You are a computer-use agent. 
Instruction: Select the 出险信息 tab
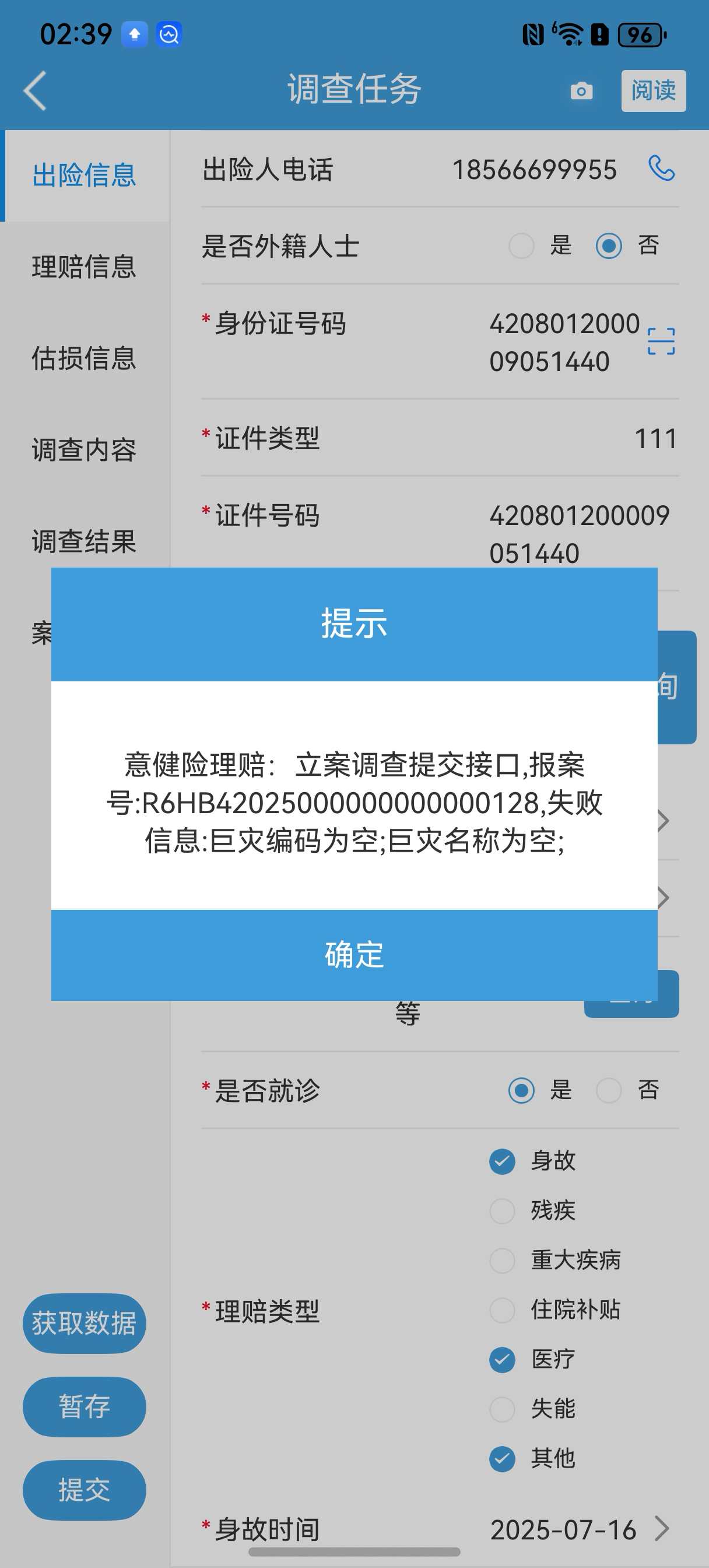click(85, 176)
